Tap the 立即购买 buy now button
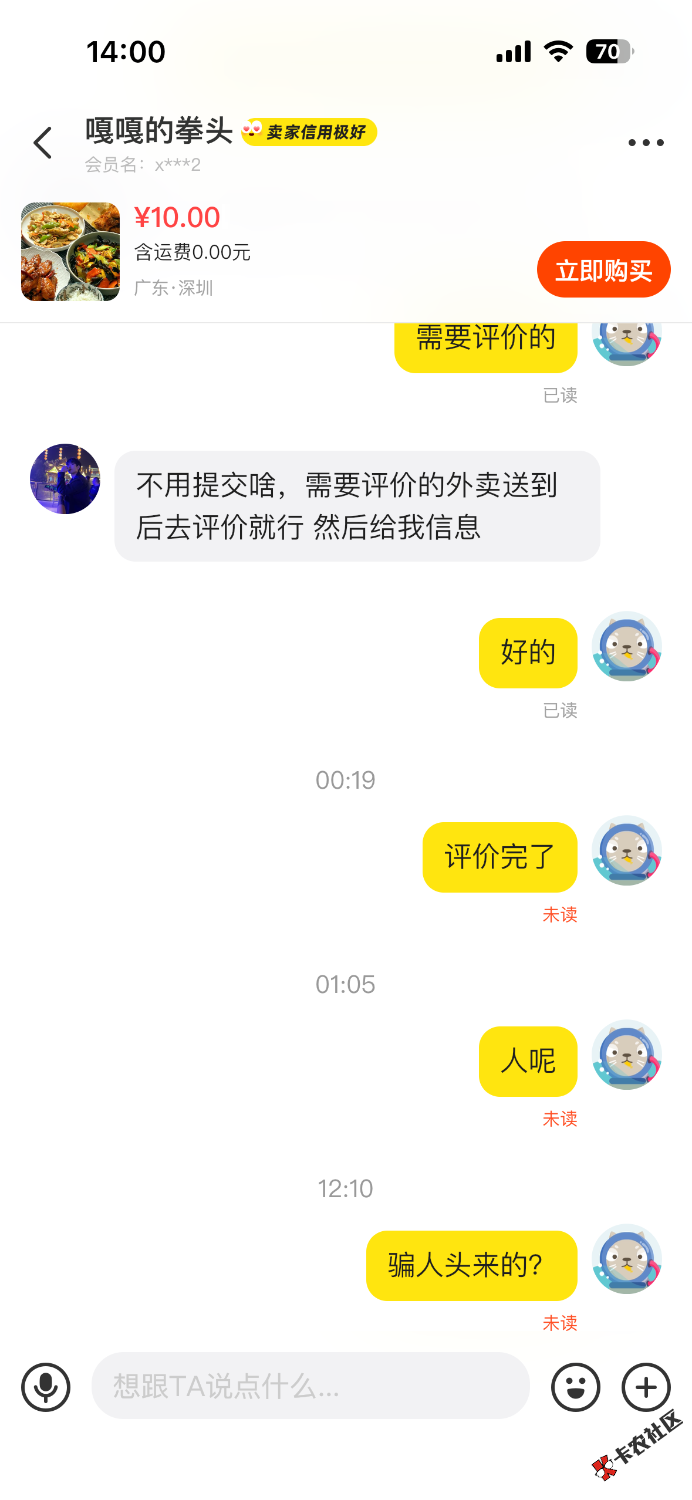This screenshot has height=1500, width=692. pos(603,270)
